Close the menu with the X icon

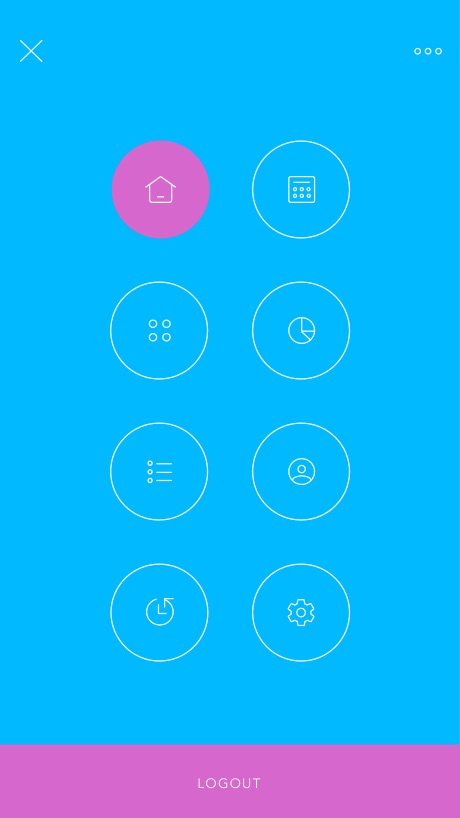pyautogui.click(x=31, y=51)
